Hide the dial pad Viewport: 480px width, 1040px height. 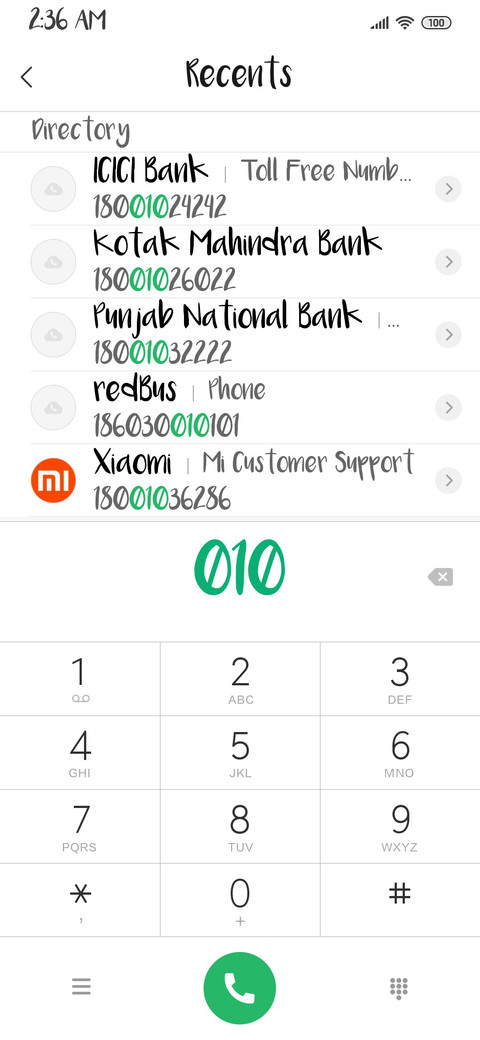[398, 988]
